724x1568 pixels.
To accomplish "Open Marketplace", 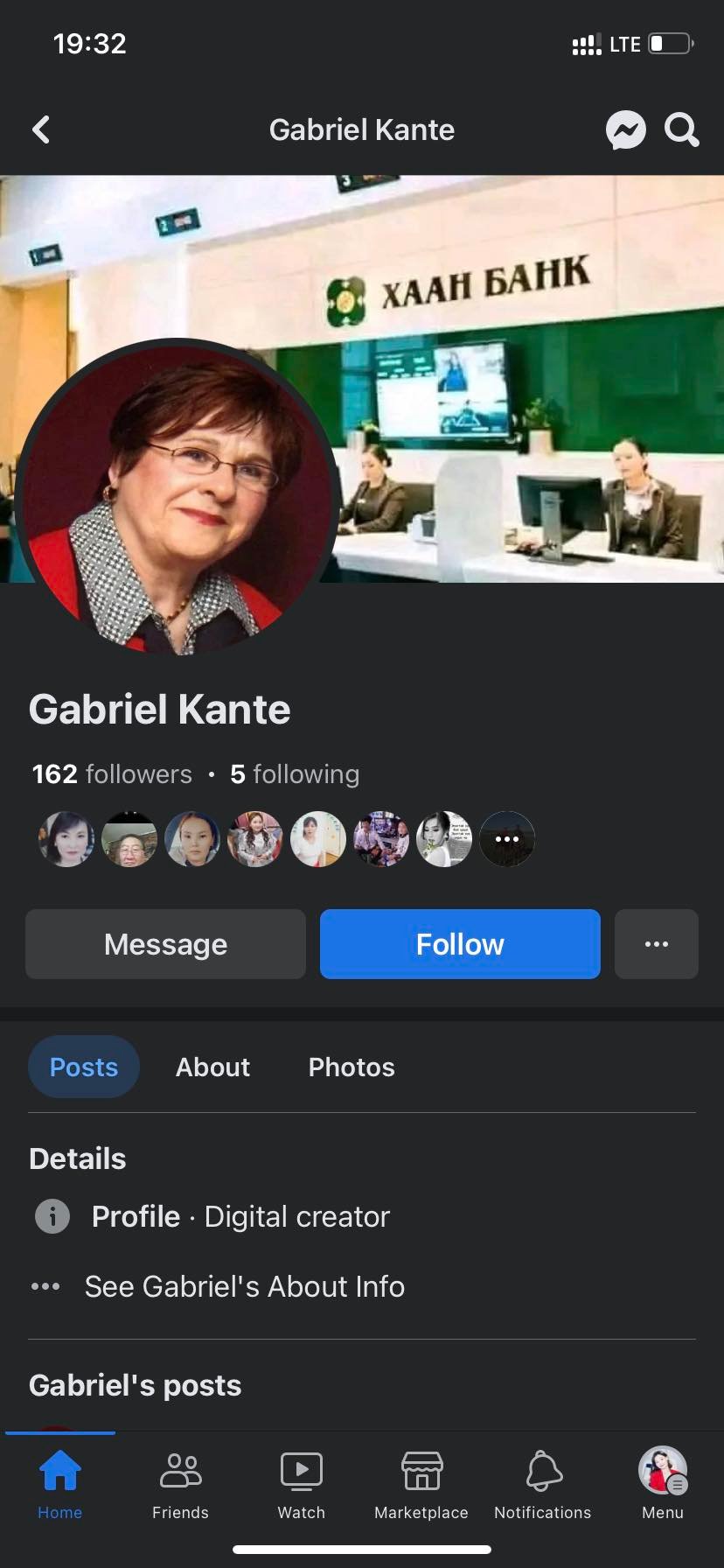I will [421, 1484].
